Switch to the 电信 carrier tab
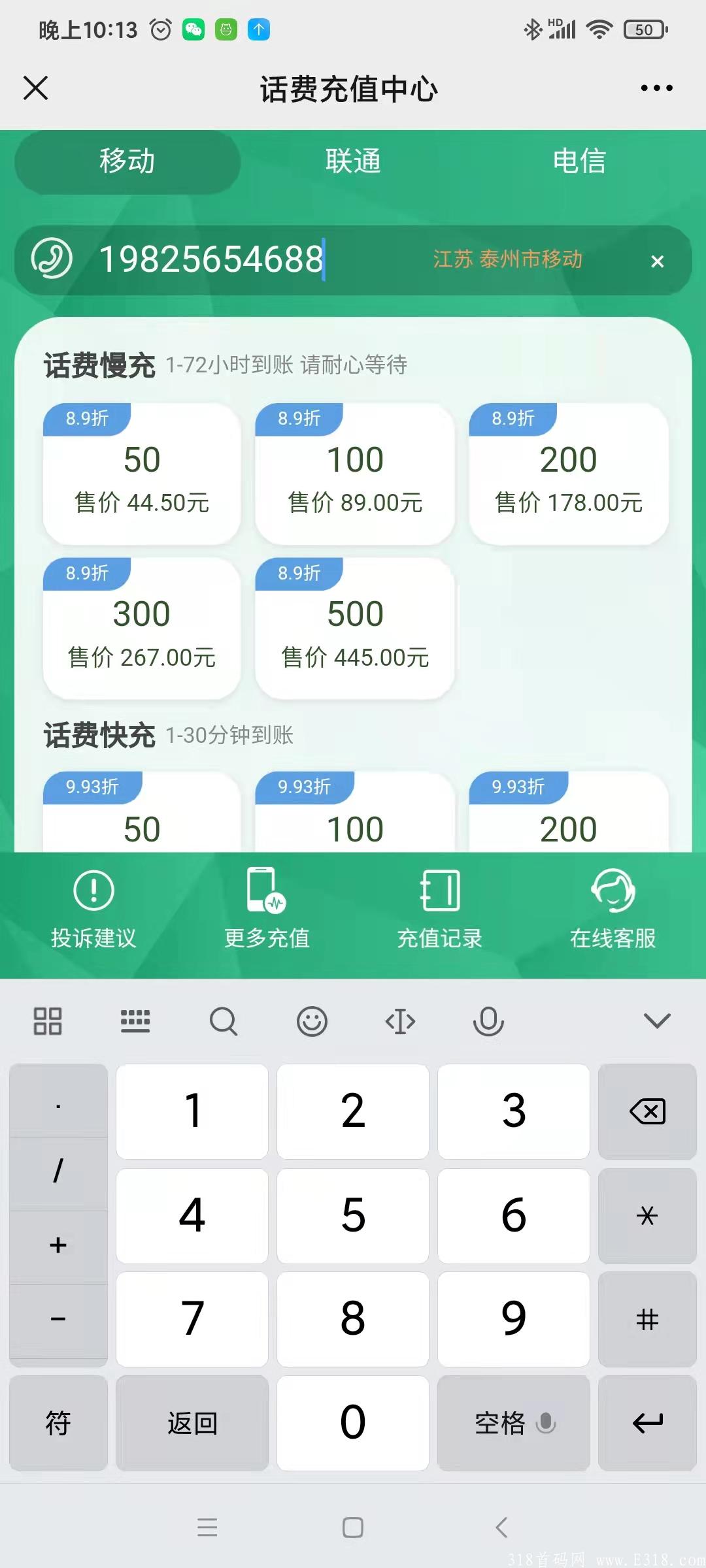706x1568 pixels. pyautogui.click(x=579, y=161)
